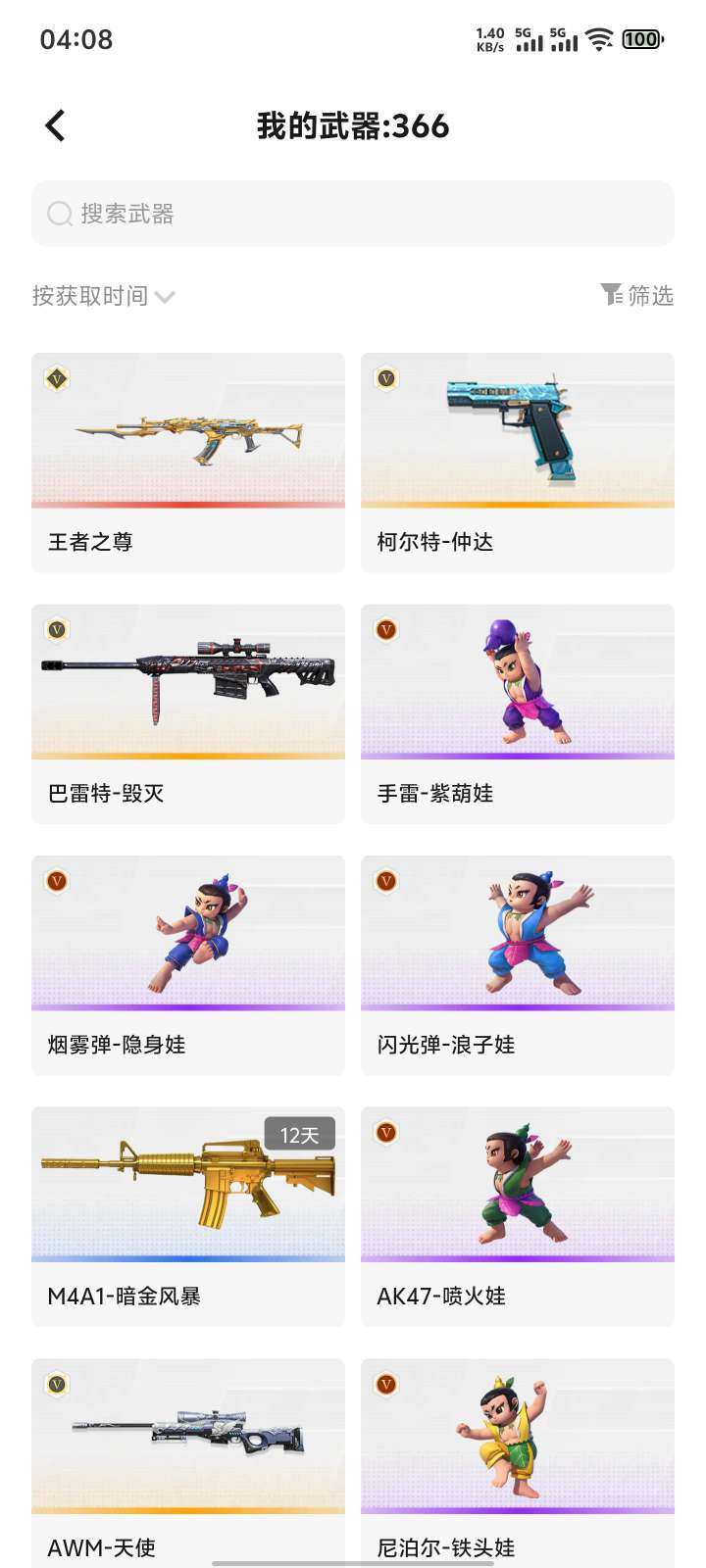The width and height of the screenshot is (706, 1568).
Task: Tap the V badge on AK47-喷火娃 card
Action: 384,1132
